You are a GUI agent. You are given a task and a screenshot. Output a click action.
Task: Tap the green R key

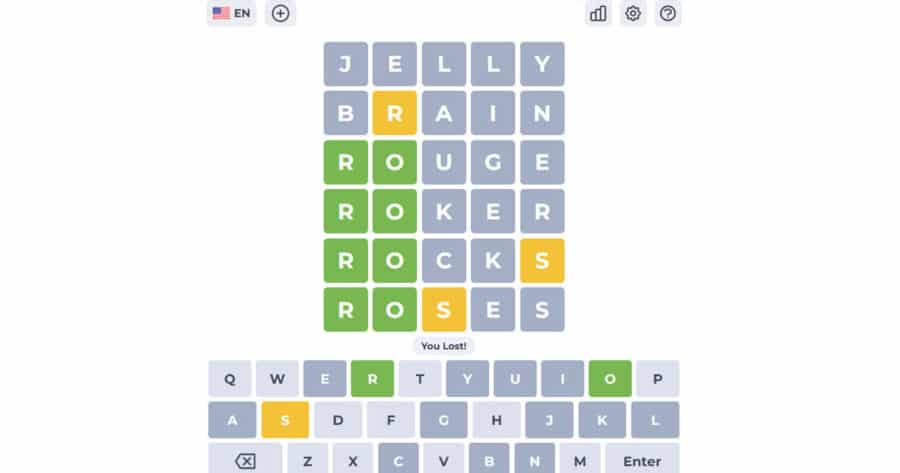pyautogui.click(x=372, y=379)
